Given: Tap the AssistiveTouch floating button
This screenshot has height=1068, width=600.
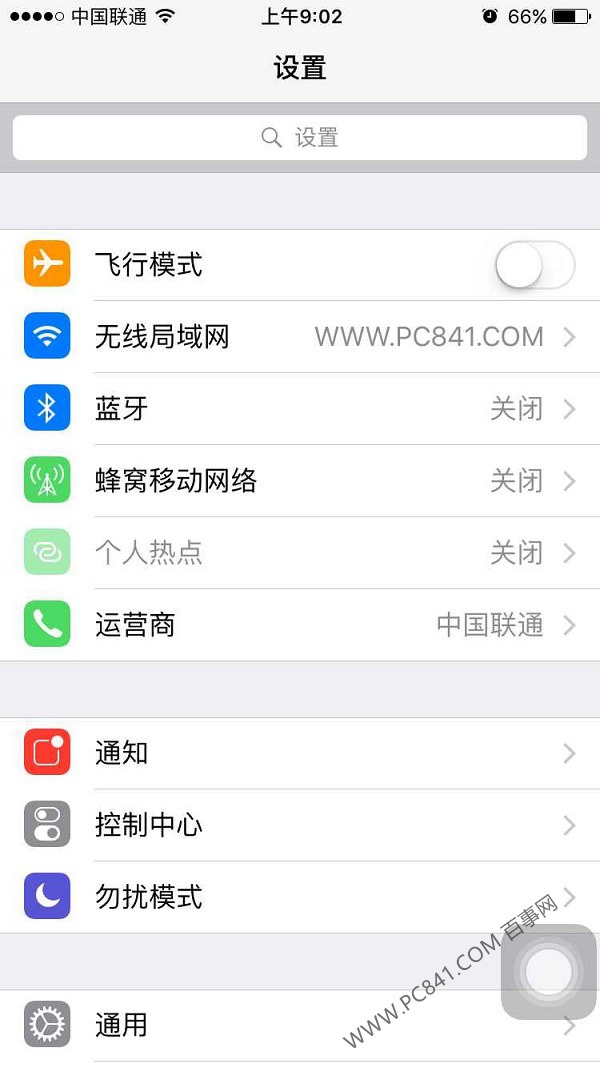Looking at the screenshot, I should coord(548,971).
